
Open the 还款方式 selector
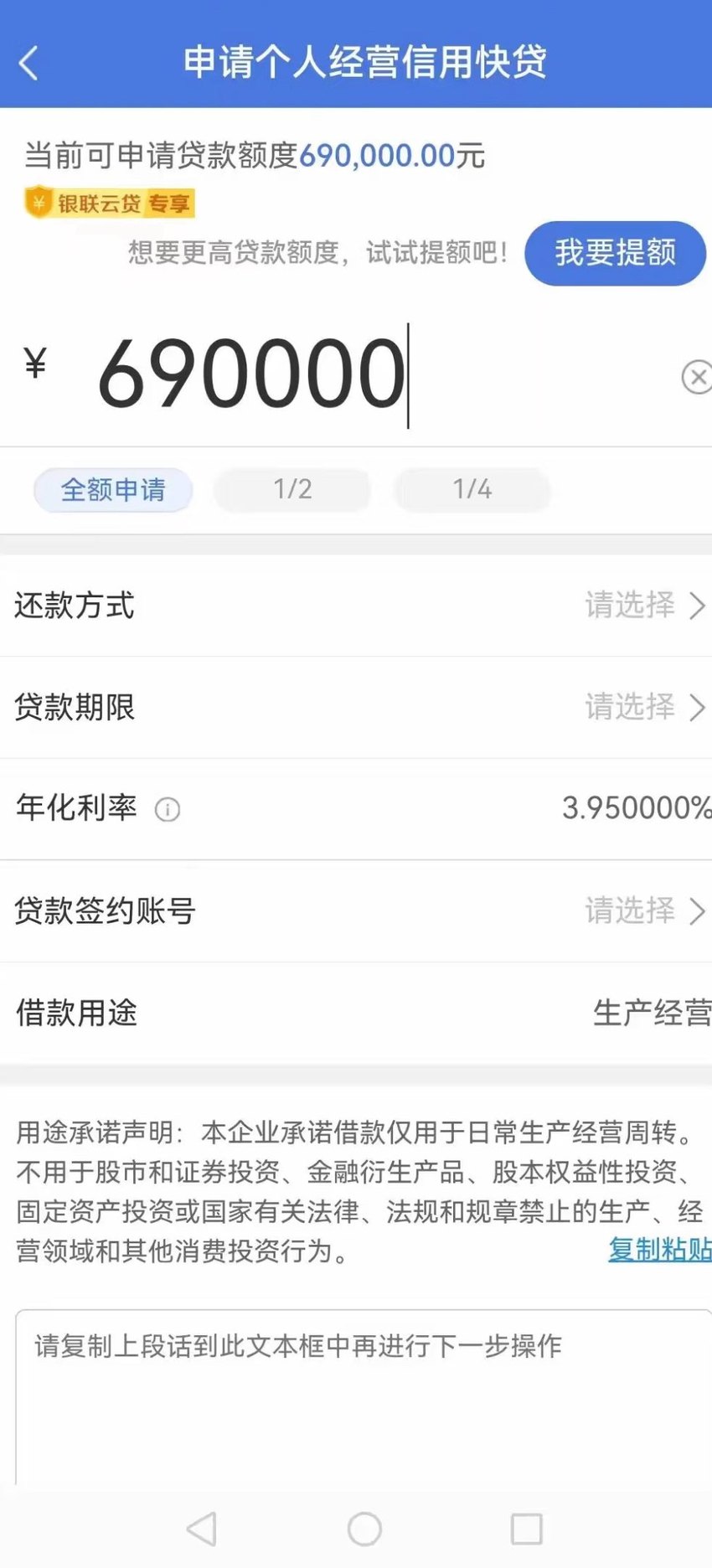356,606
